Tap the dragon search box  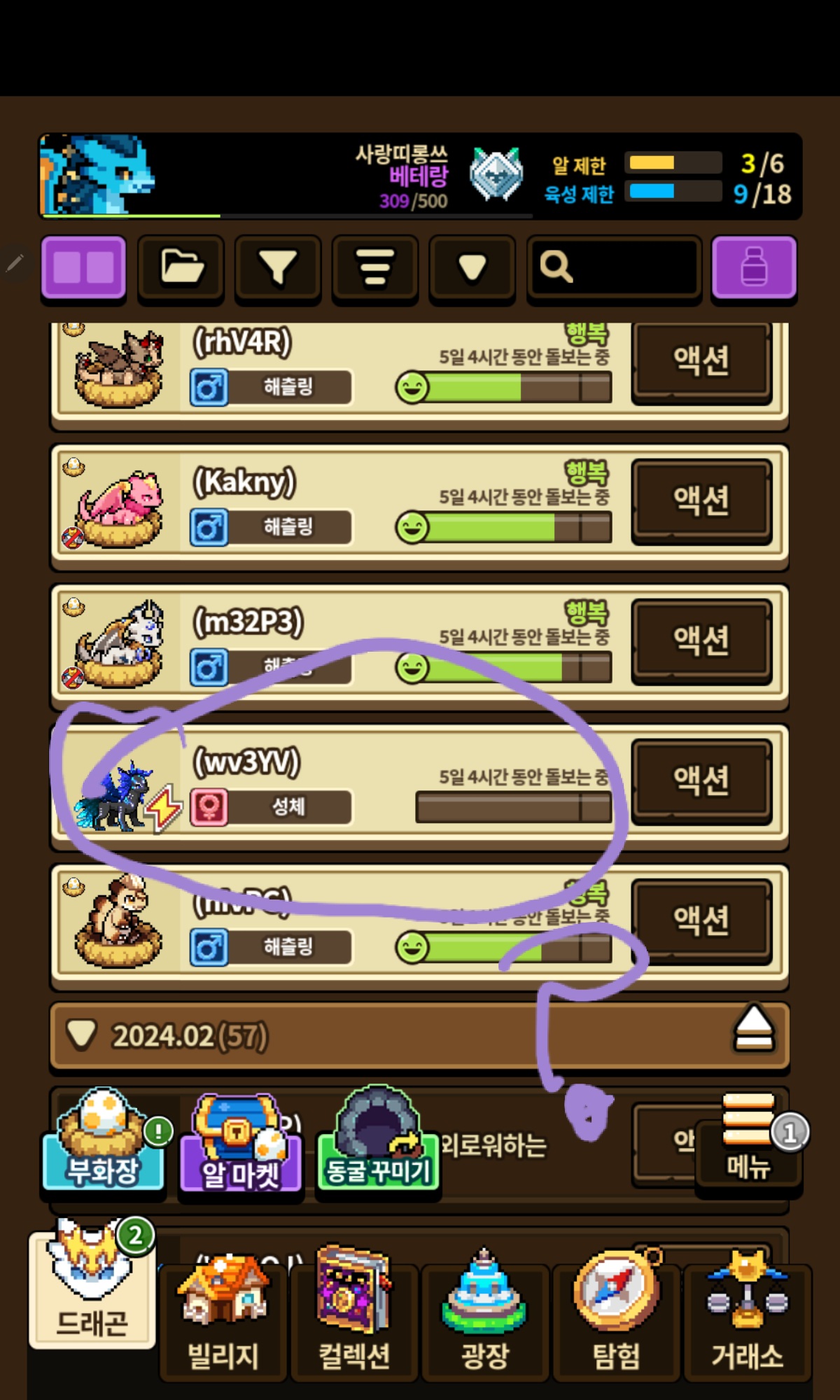coord(614,268)
